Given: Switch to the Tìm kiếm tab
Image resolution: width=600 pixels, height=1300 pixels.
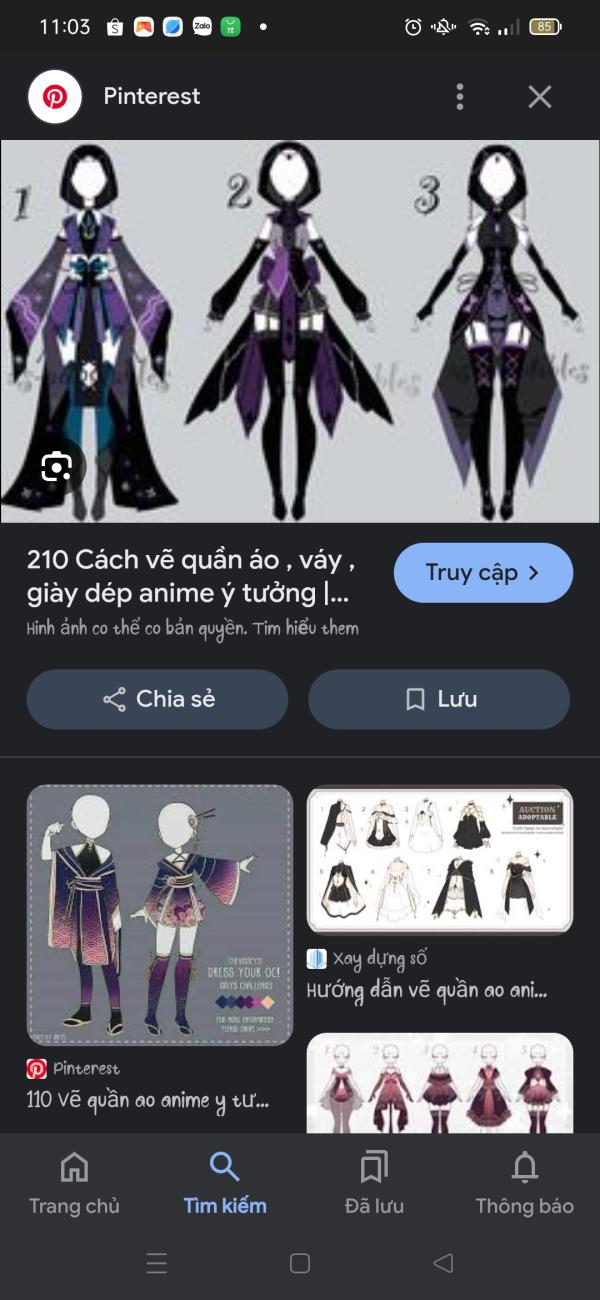Looking at the screenshot, I should click(x=225, y=1183).
